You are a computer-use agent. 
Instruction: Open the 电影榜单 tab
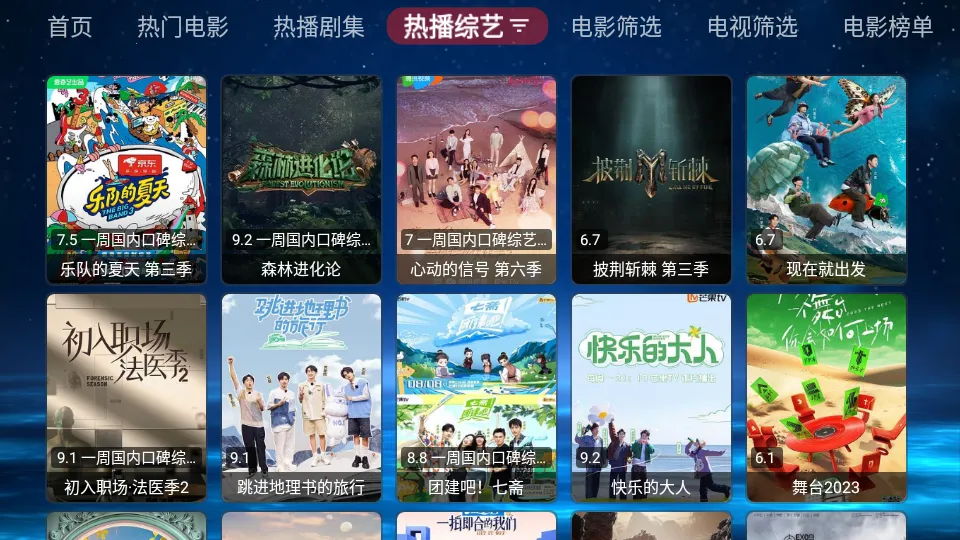tap(887, 27)
